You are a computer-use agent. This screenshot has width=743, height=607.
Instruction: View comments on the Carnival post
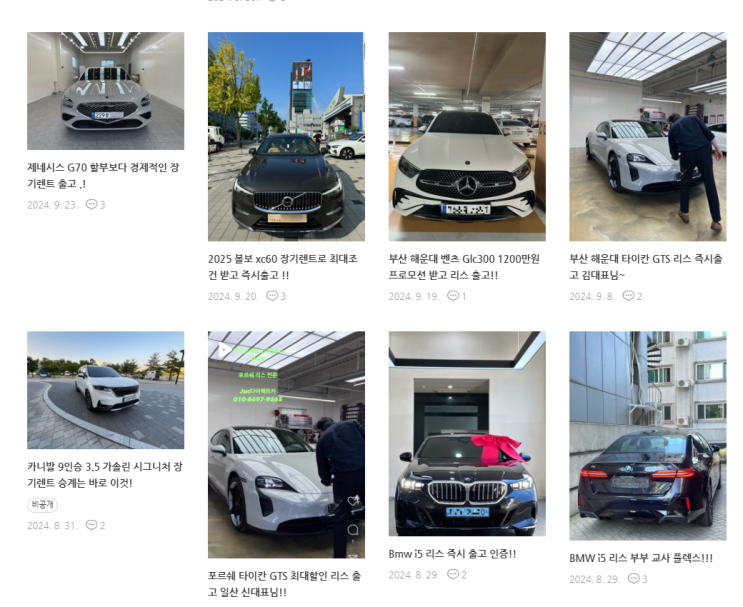tap(95, 525)
